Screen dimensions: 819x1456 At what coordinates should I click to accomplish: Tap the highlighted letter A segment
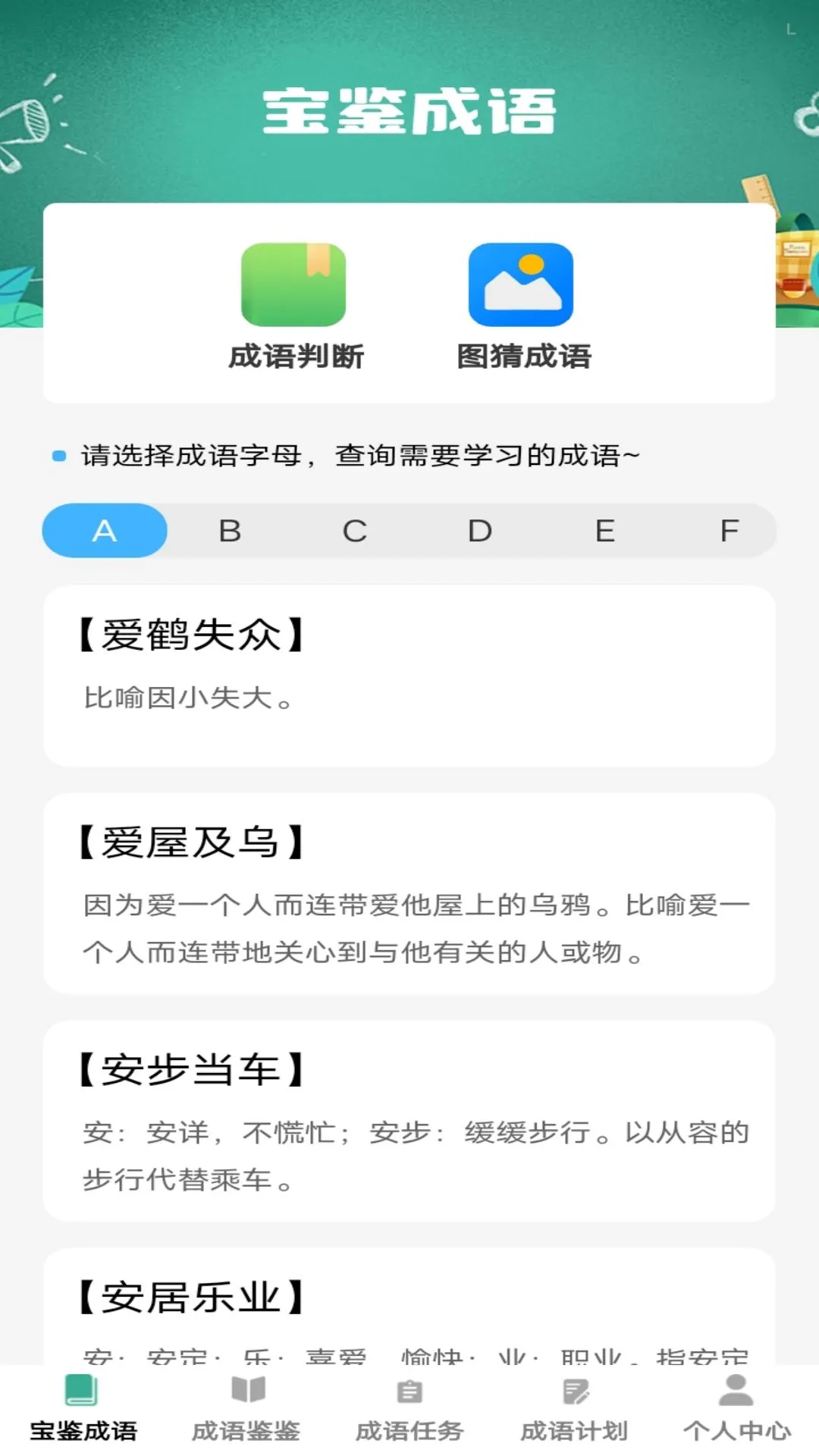[104, 531]
